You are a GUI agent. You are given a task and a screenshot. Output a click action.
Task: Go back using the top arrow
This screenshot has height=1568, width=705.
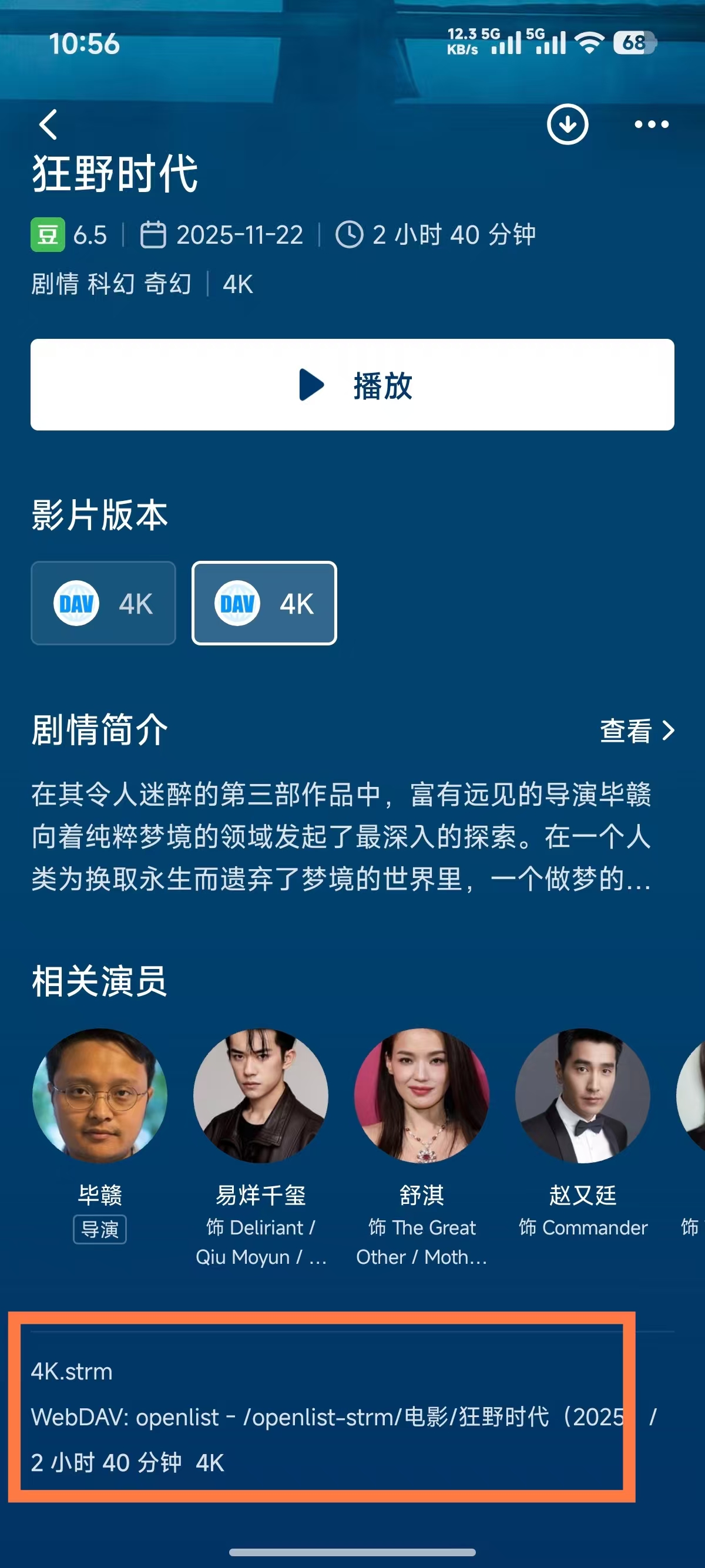coord(49,125)
